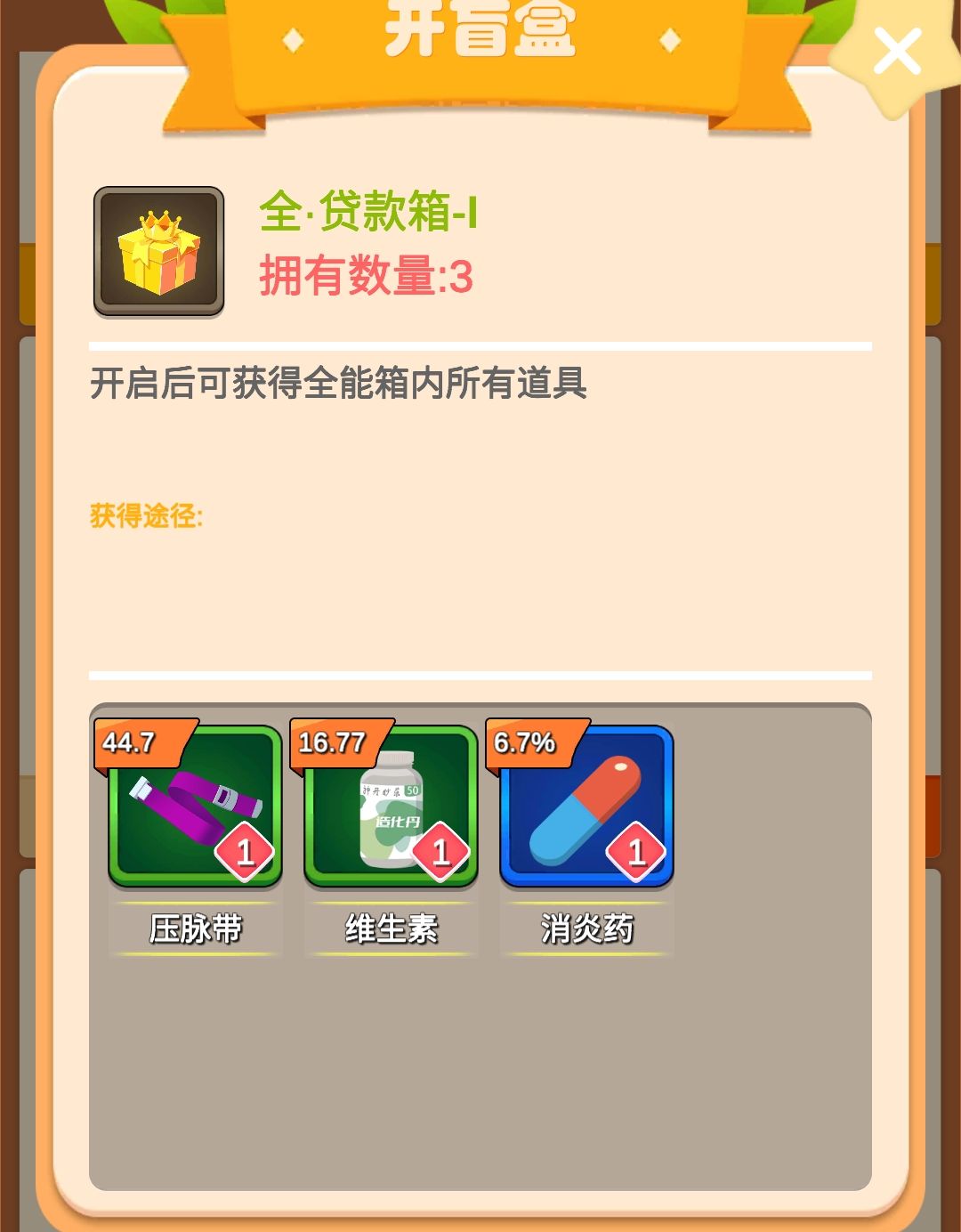
Task: Select the crown on the gift box
Action: [160, 223]
